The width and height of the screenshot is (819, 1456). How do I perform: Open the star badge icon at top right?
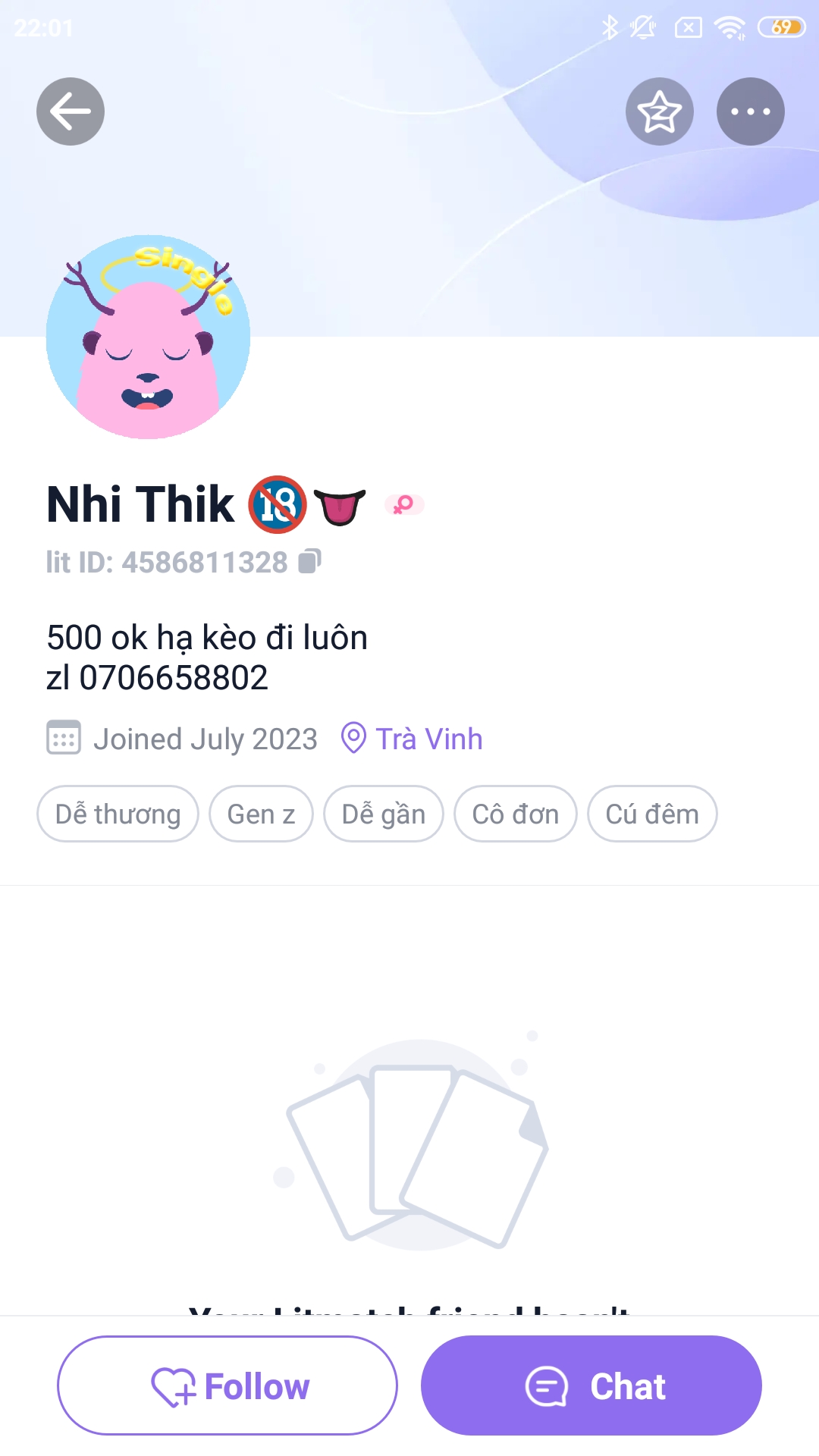tap(659, 111)
